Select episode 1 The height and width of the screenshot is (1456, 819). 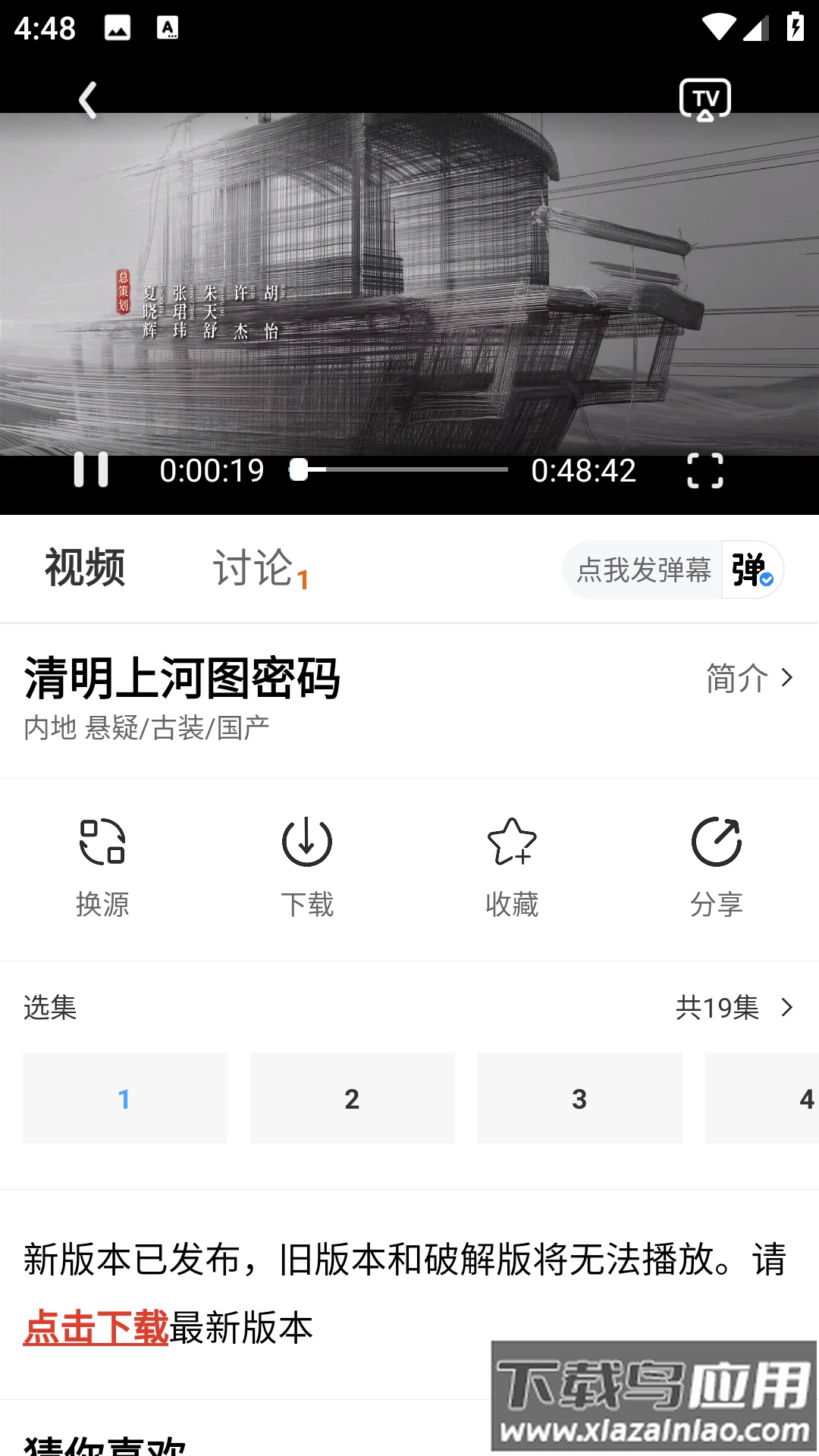tap(125, 1098)
